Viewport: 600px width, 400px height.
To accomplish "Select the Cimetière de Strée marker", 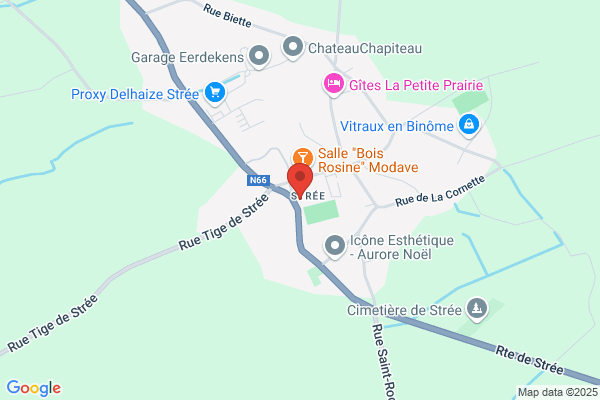I will tap(477, 309).
